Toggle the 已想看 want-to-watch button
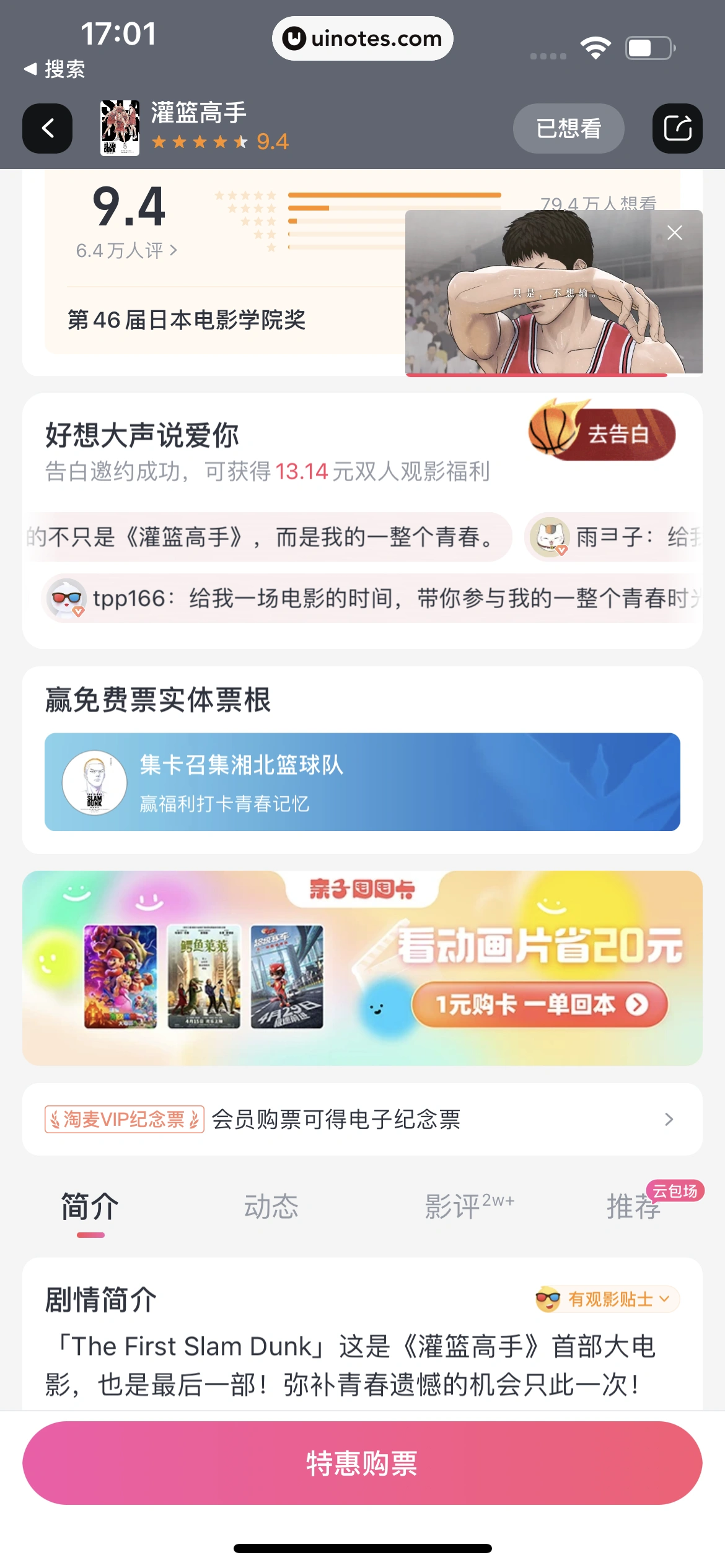The width and height of the screenshot is (725, 1568). pos(568,128)
